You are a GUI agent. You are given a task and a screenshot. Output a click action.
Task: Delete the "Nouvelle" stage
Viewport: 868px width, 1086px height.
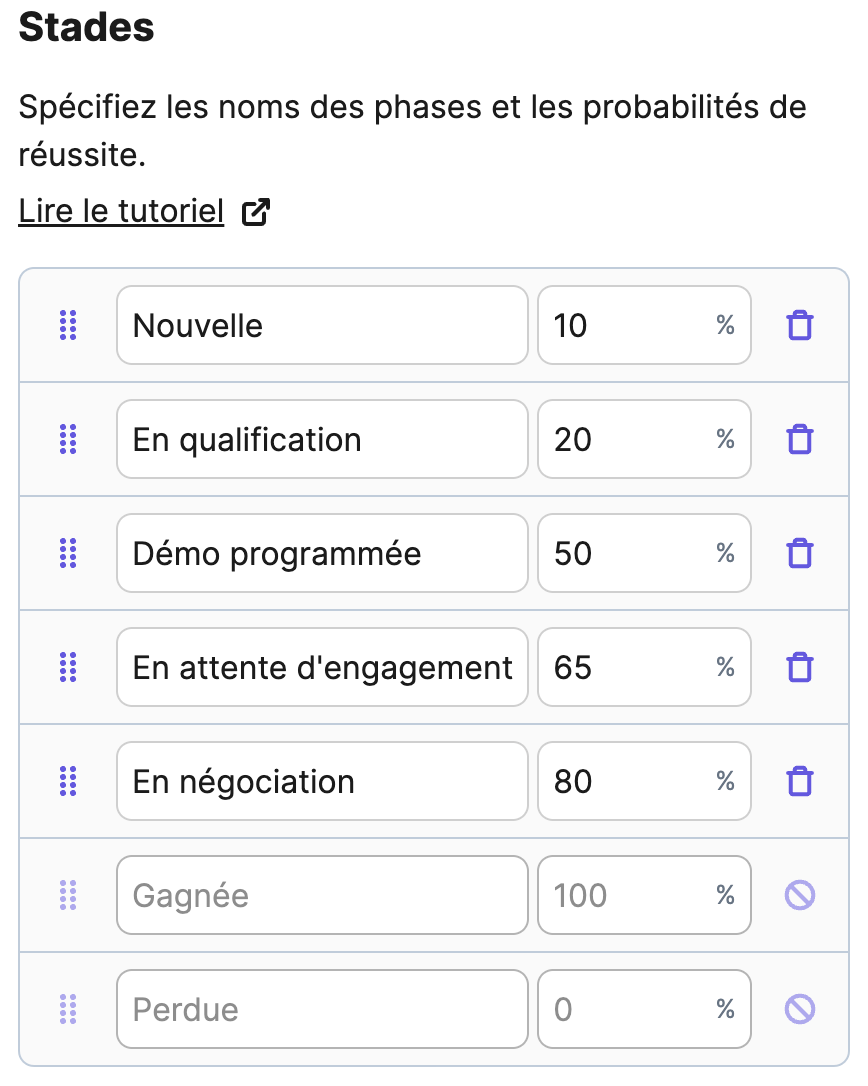(x=799, y=325)
